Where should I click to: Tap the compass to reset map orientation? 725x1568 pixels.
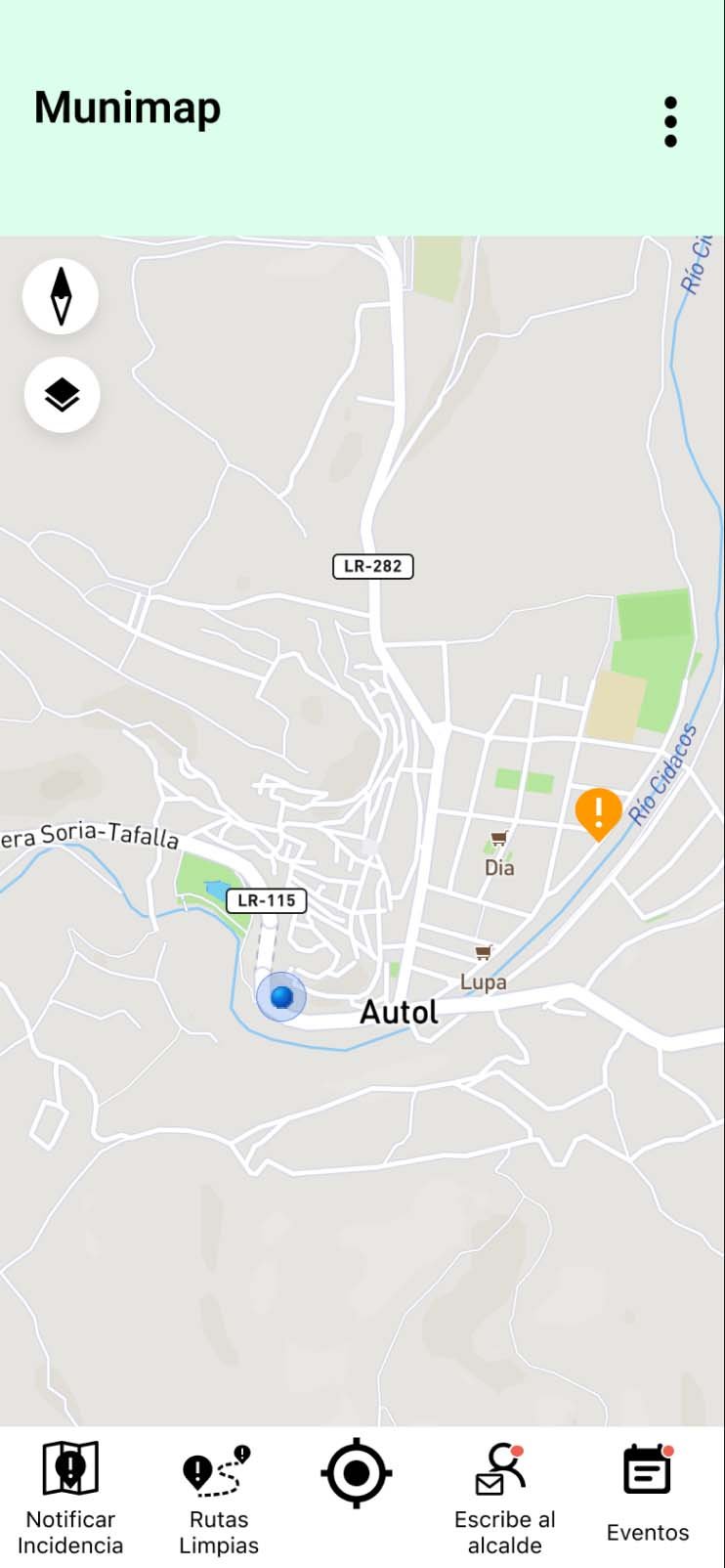61,296
